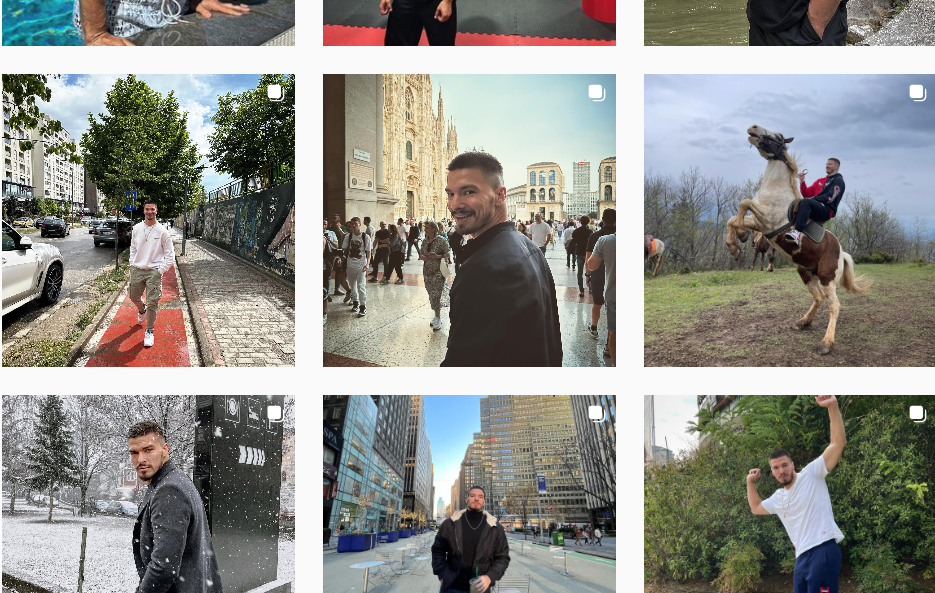This screenshot has height=593, width=935.
Task: Open the selfie post at the cathedral square
Action: coord(469,220)
